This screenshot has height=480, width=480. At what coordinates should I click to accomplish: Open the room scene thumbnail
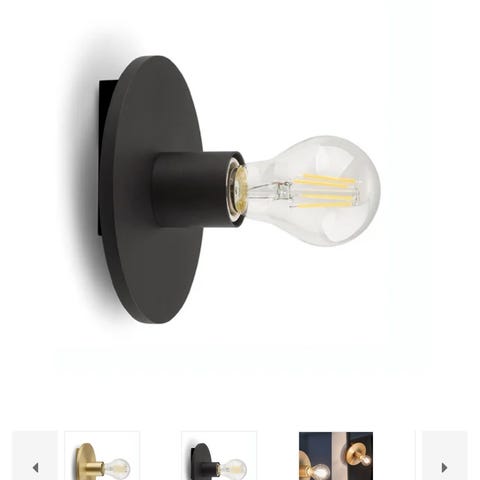click(x=336, y=456)
